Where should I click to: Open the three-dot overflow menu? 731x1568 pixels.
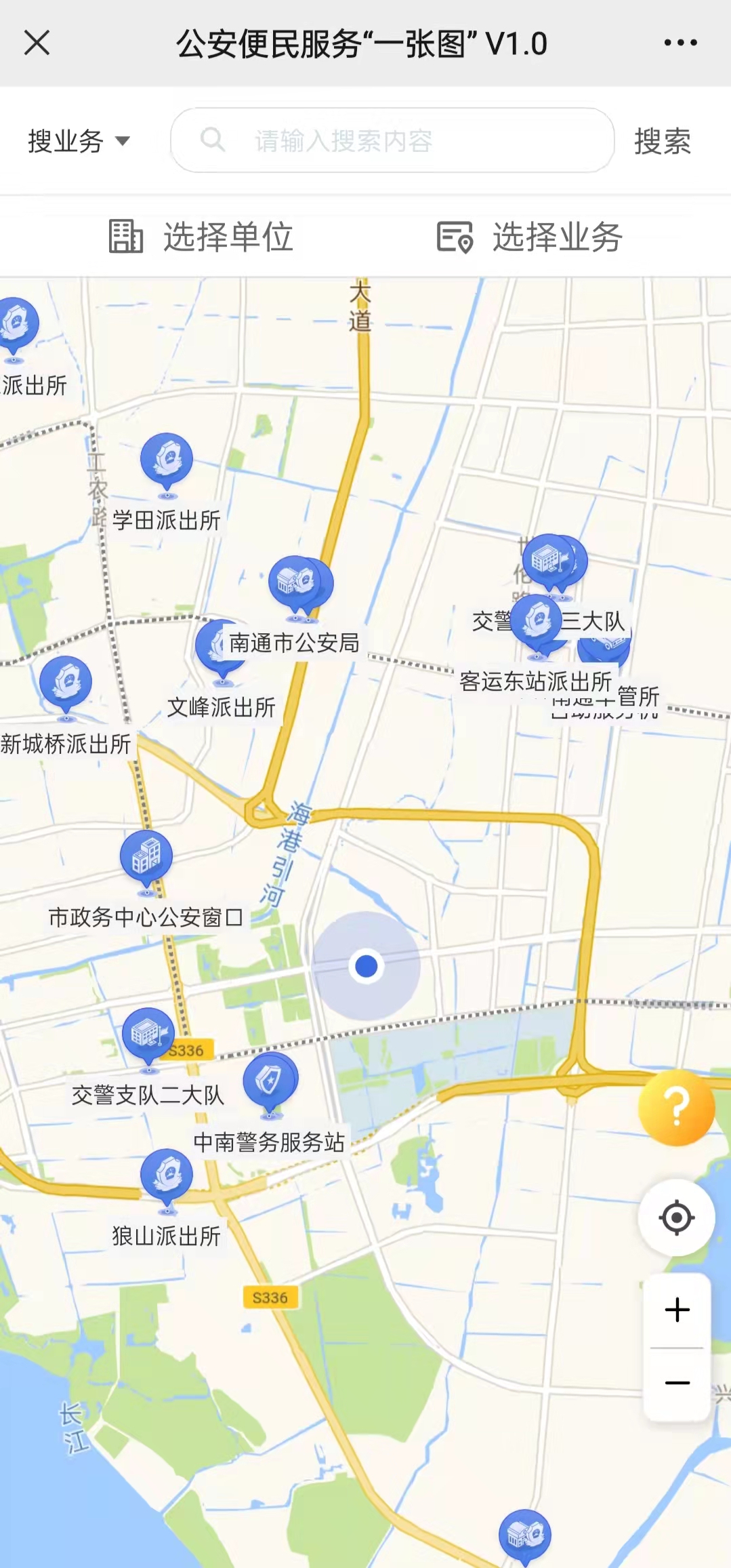tap(680, 43)
